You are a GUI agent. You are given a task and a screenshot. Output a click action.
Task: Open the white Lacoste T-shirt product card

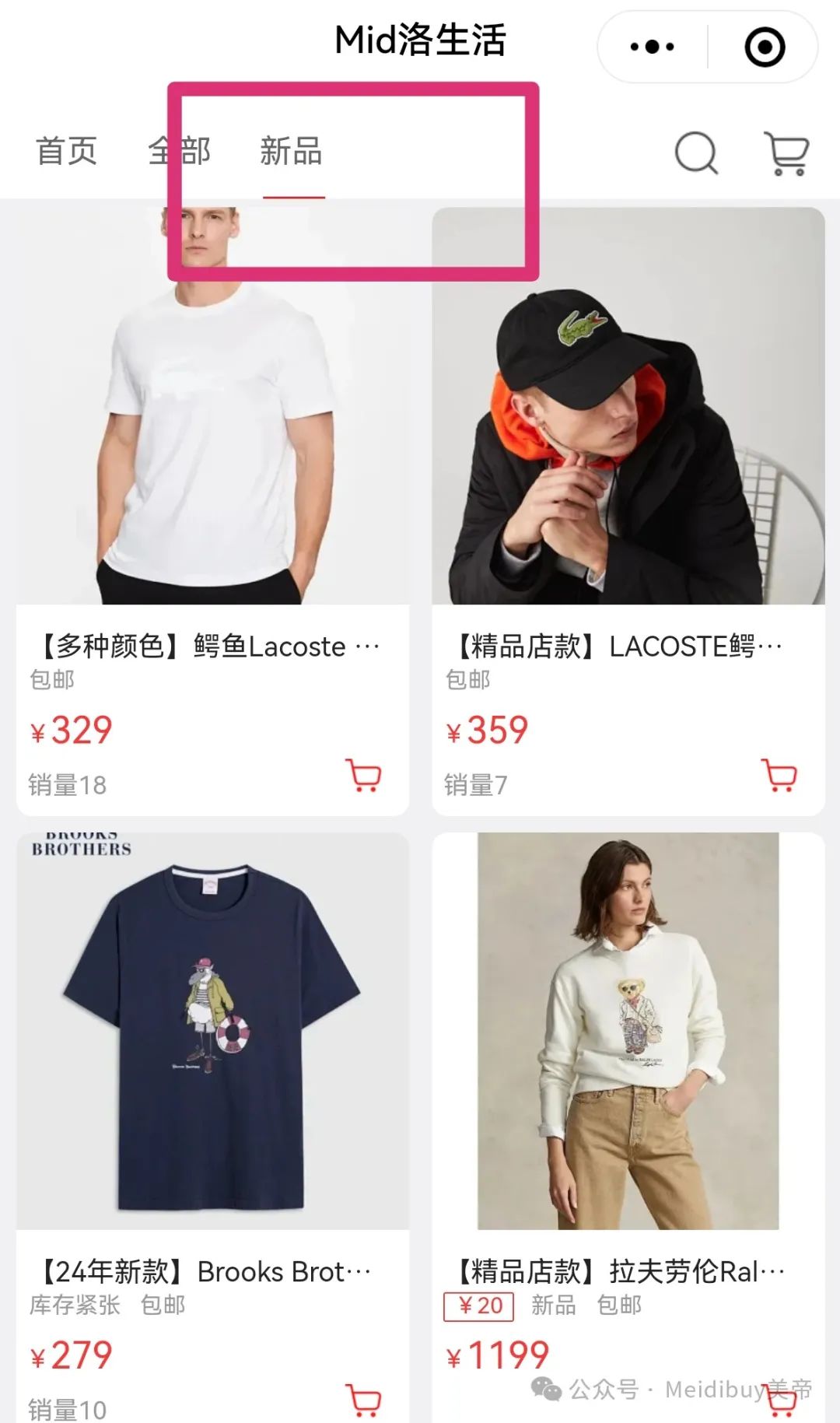pos(212,511)
